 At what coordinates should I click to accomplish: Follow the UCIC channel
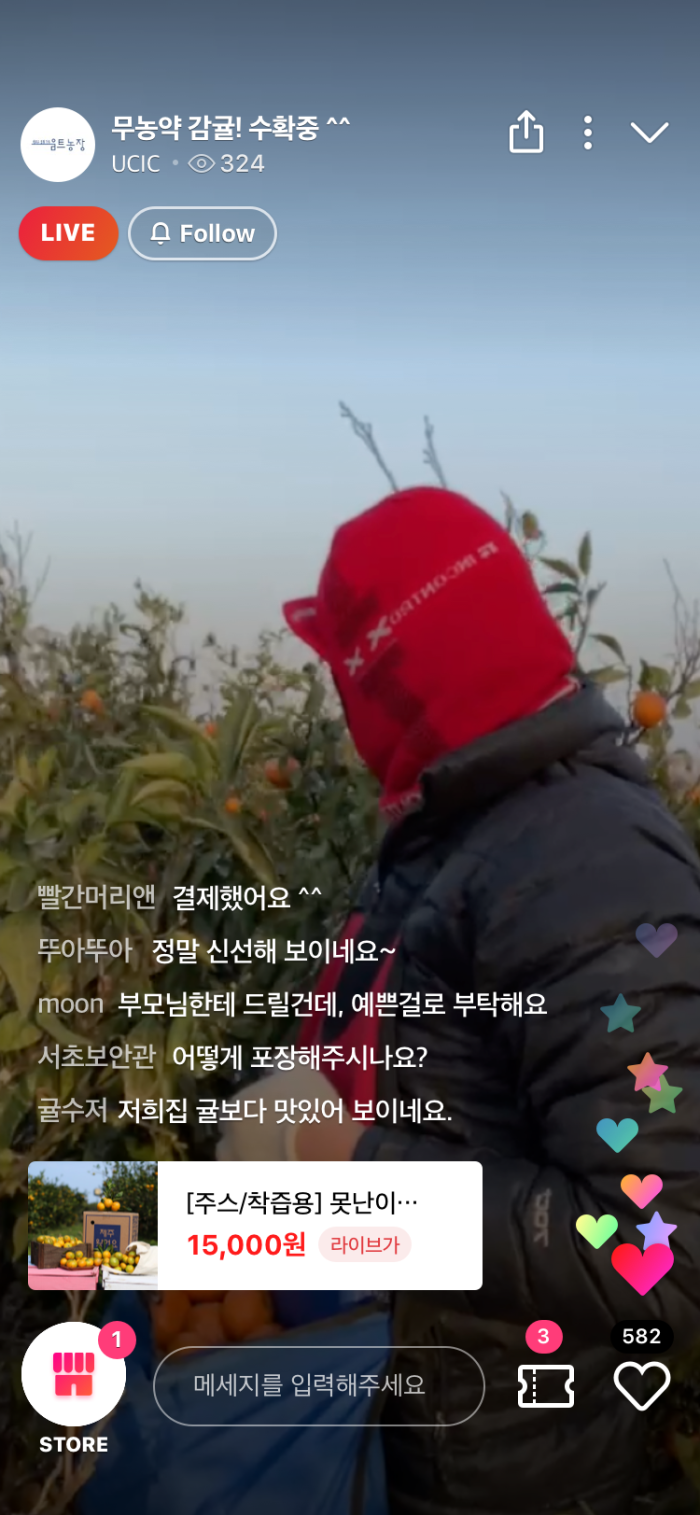click(202, 233)
